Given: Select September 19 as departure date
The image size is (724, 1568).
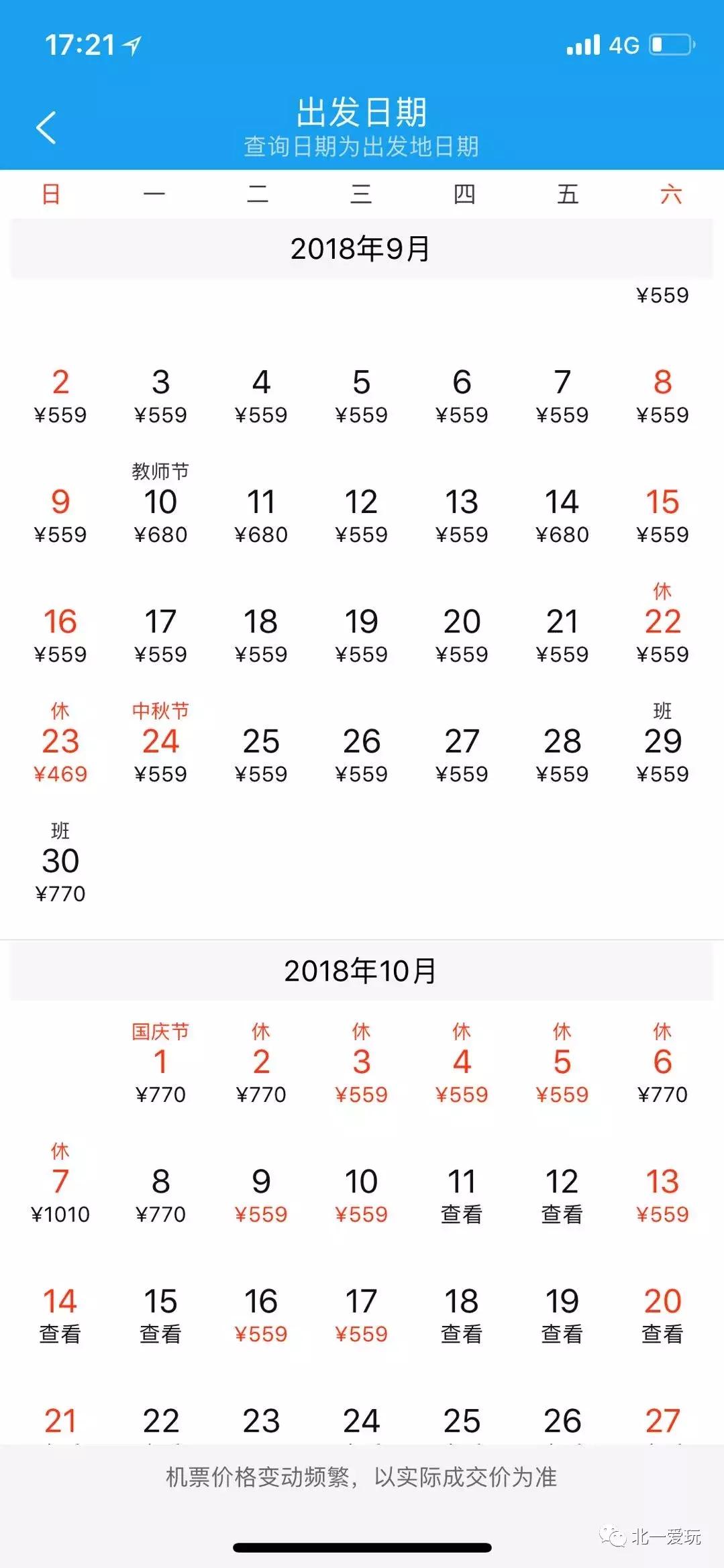Looking at the screenshot, I should [361, 632].
